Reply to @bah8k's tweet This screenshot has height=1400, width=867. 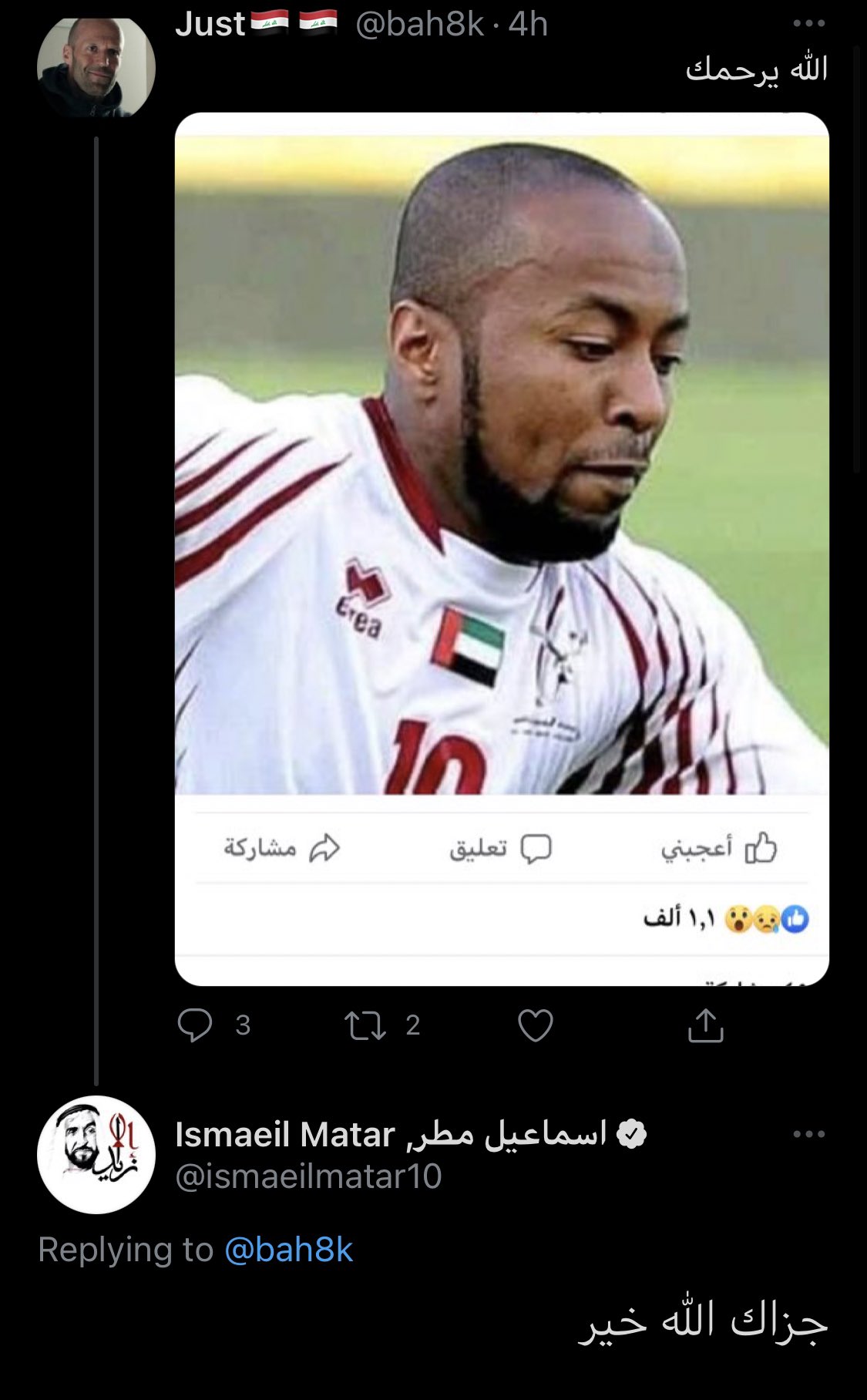point(195,1025)
